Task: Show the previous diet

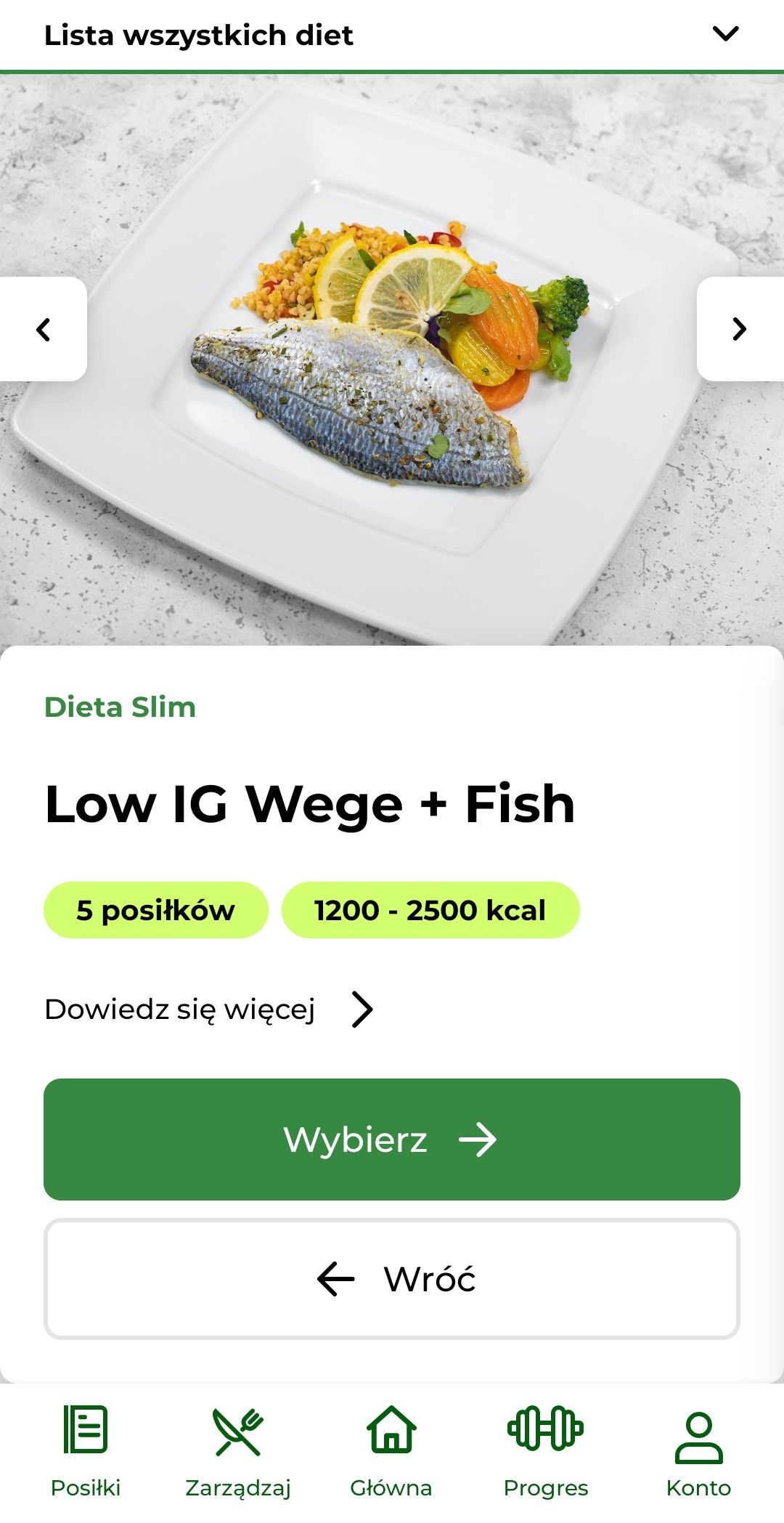Action: [44, 329]
